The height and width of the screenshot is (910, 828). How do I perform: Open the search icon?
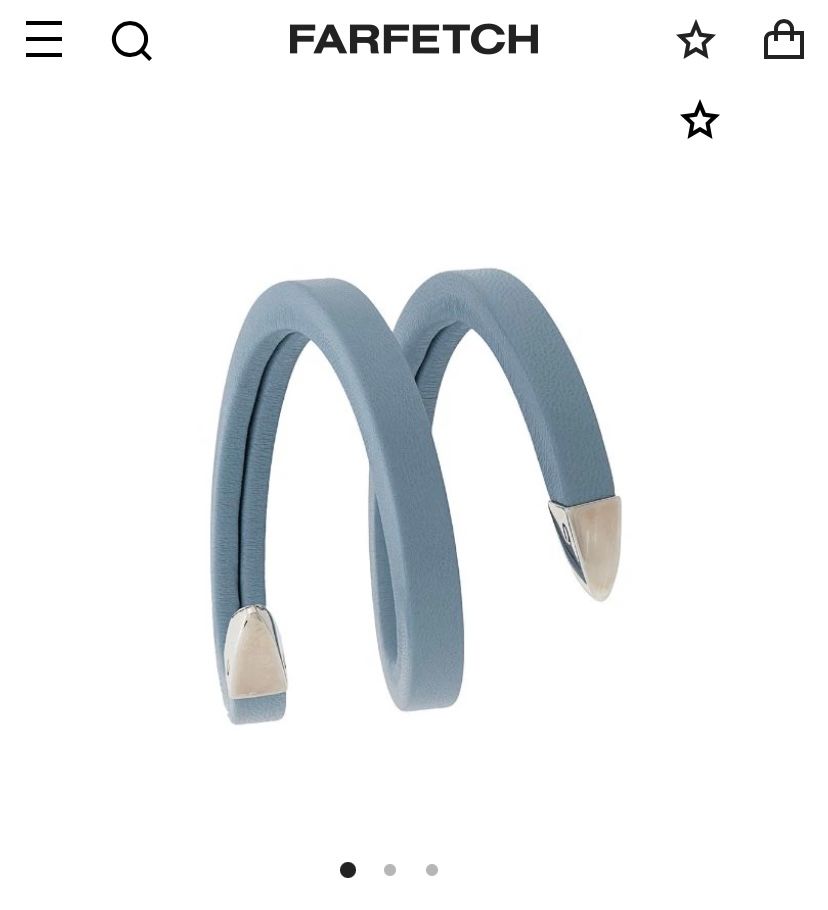(131, 41)
